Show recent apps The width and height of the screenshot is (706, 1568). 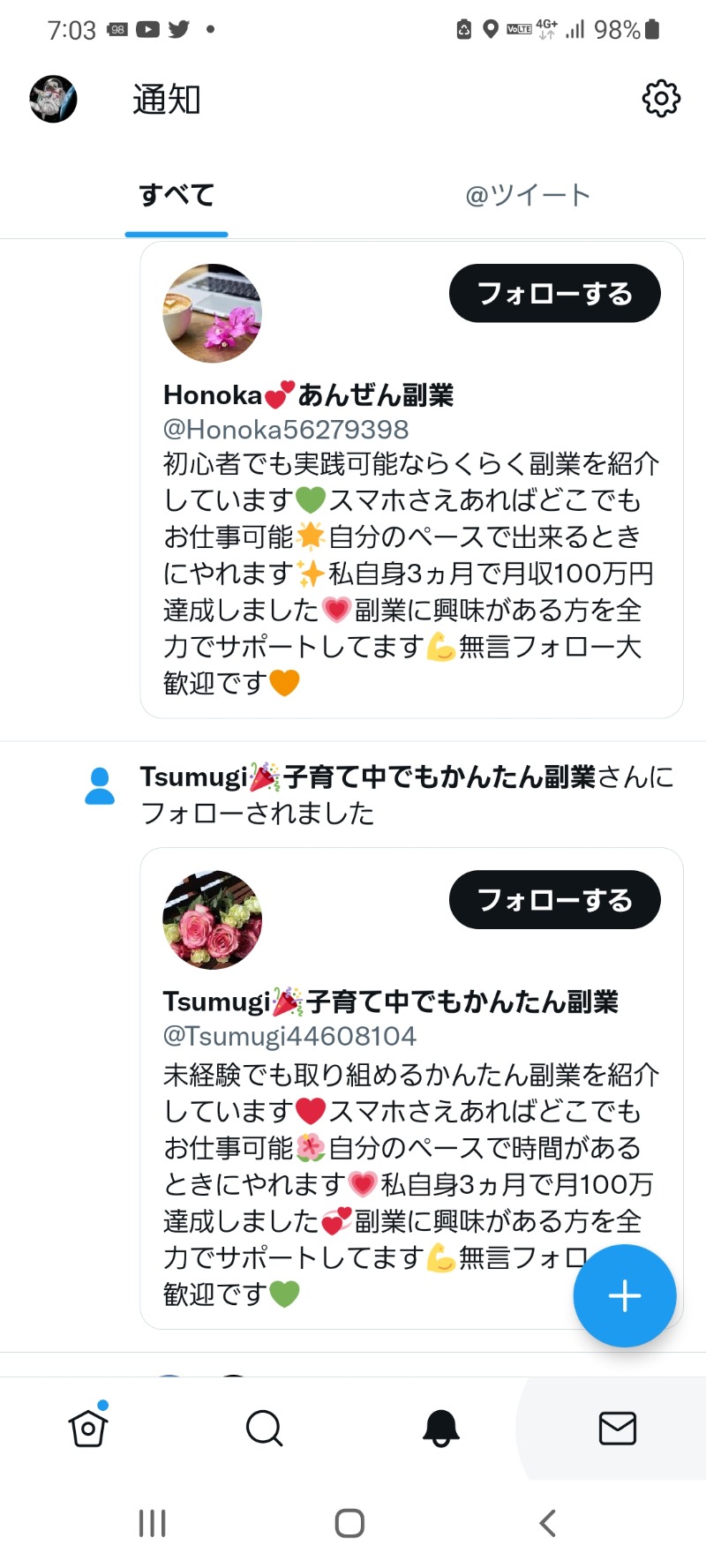[x=153, y=1523]
